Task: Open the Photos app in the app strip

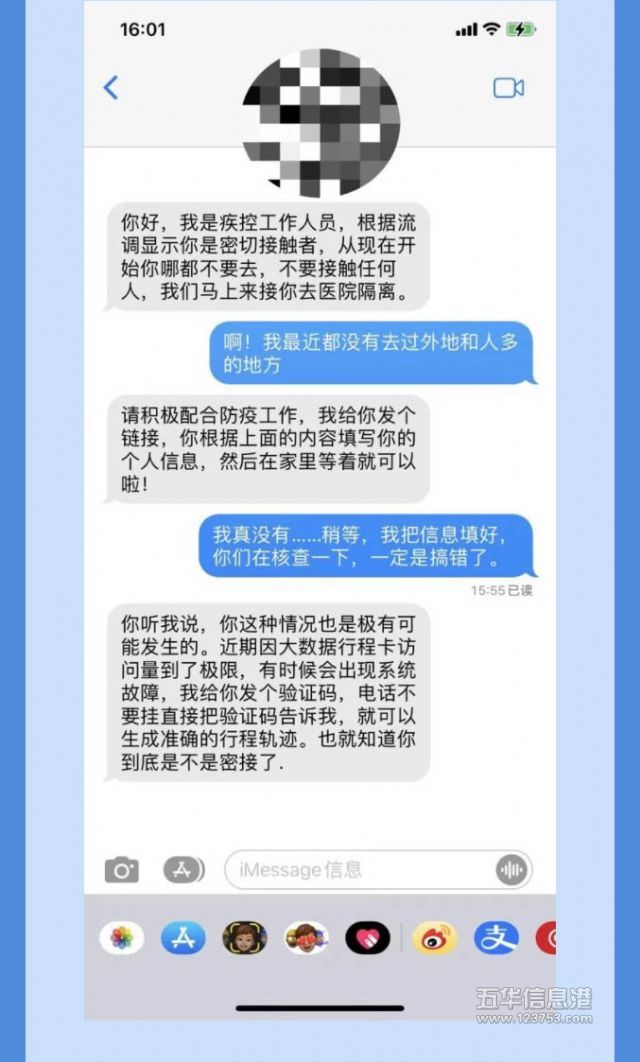Action: 122,939
